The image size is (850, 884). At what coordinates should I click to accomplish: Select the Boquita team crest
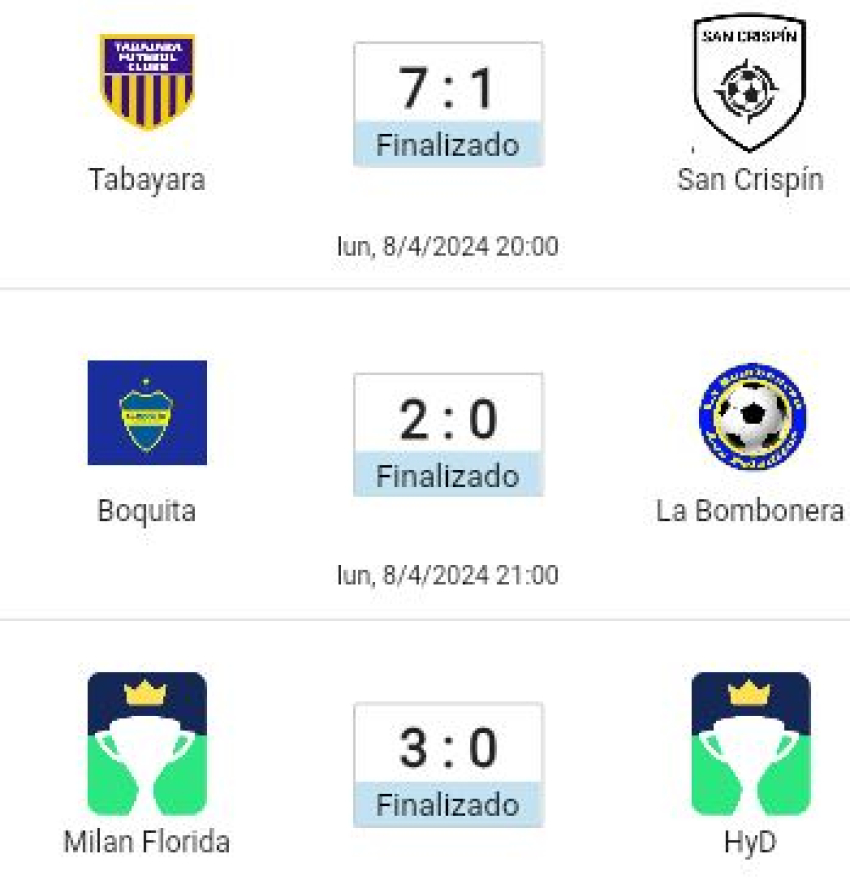pos(147,413)
